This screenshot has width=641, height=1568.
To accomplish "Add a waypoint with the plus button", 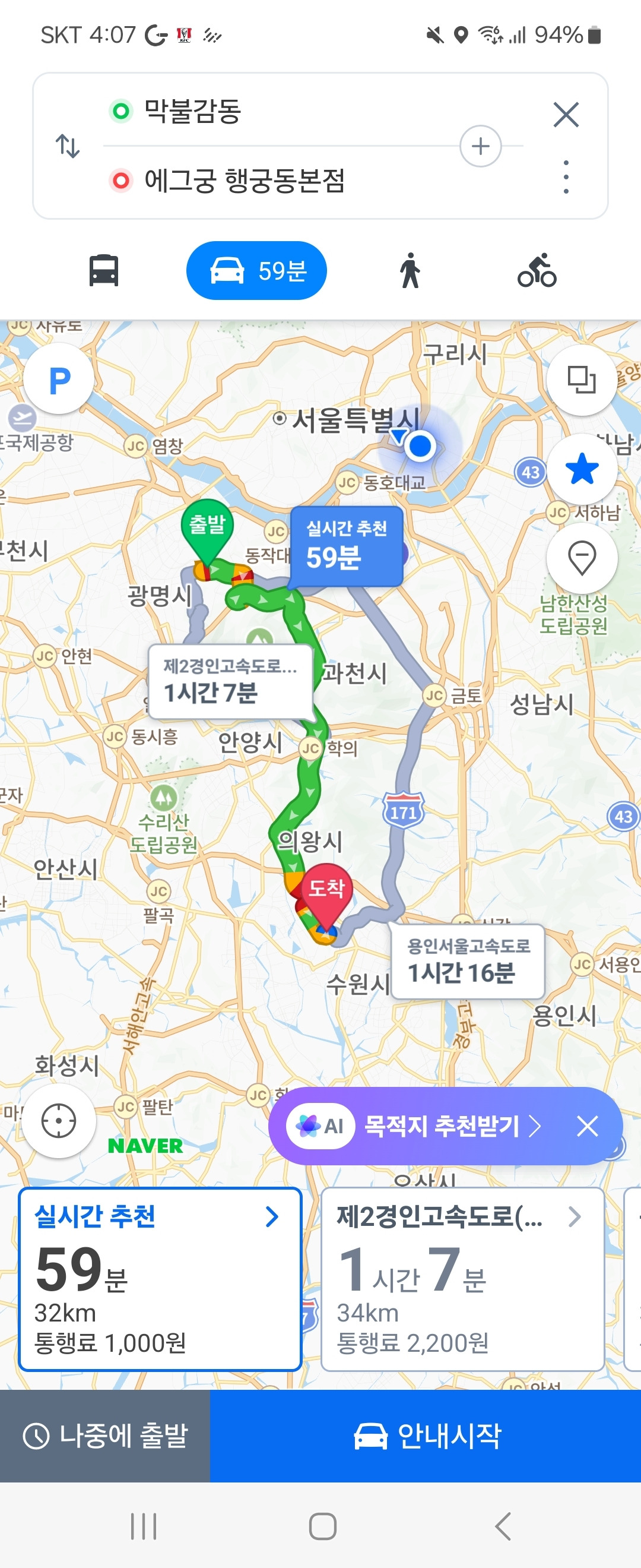I will (480, 146).
